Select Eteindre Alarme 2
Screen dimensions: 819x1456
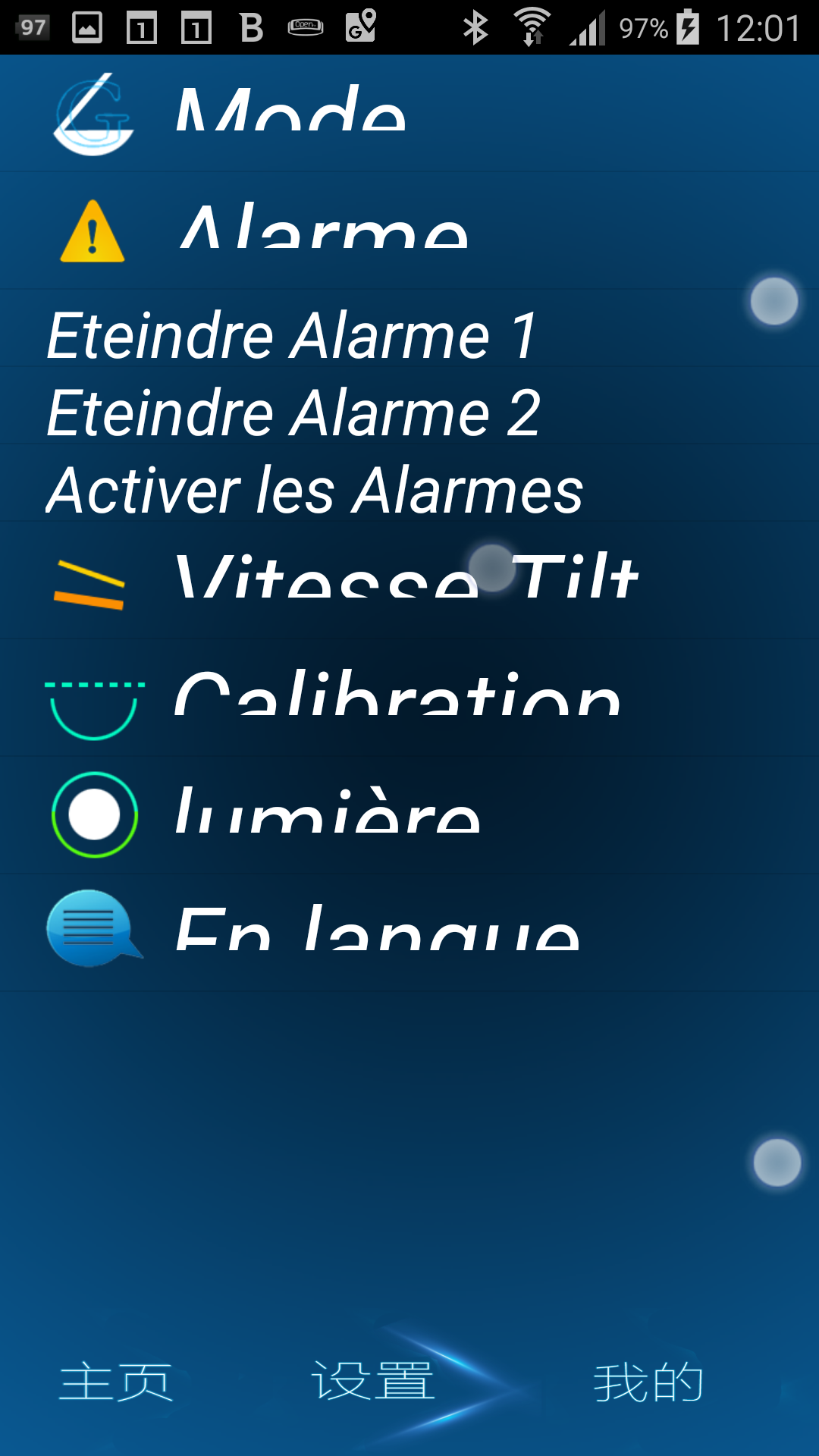click(409, 406)
